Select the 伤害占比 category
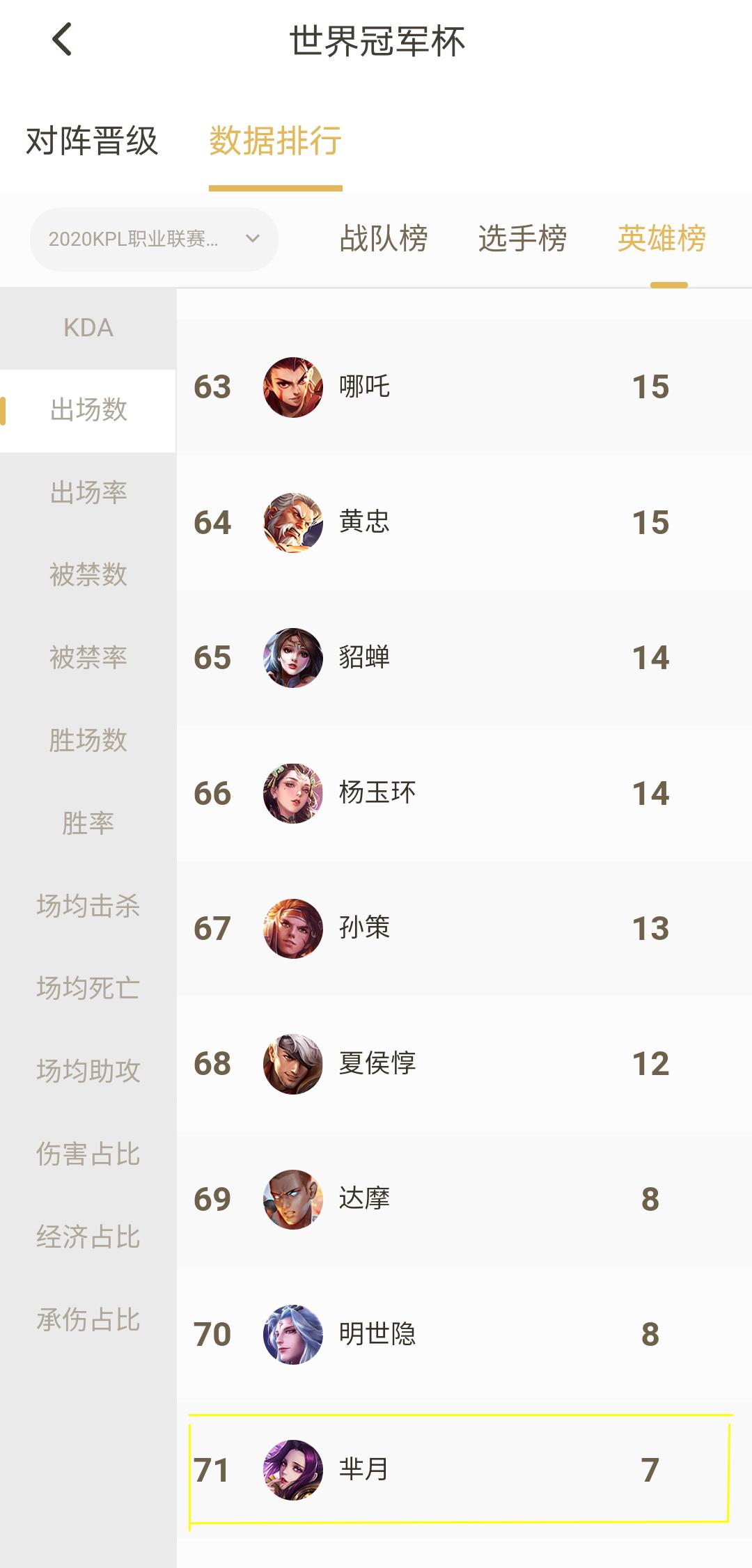Image resolution: width=752 pixels, height=1568 pixels. pyautogui.click(x=88, y=1154)
